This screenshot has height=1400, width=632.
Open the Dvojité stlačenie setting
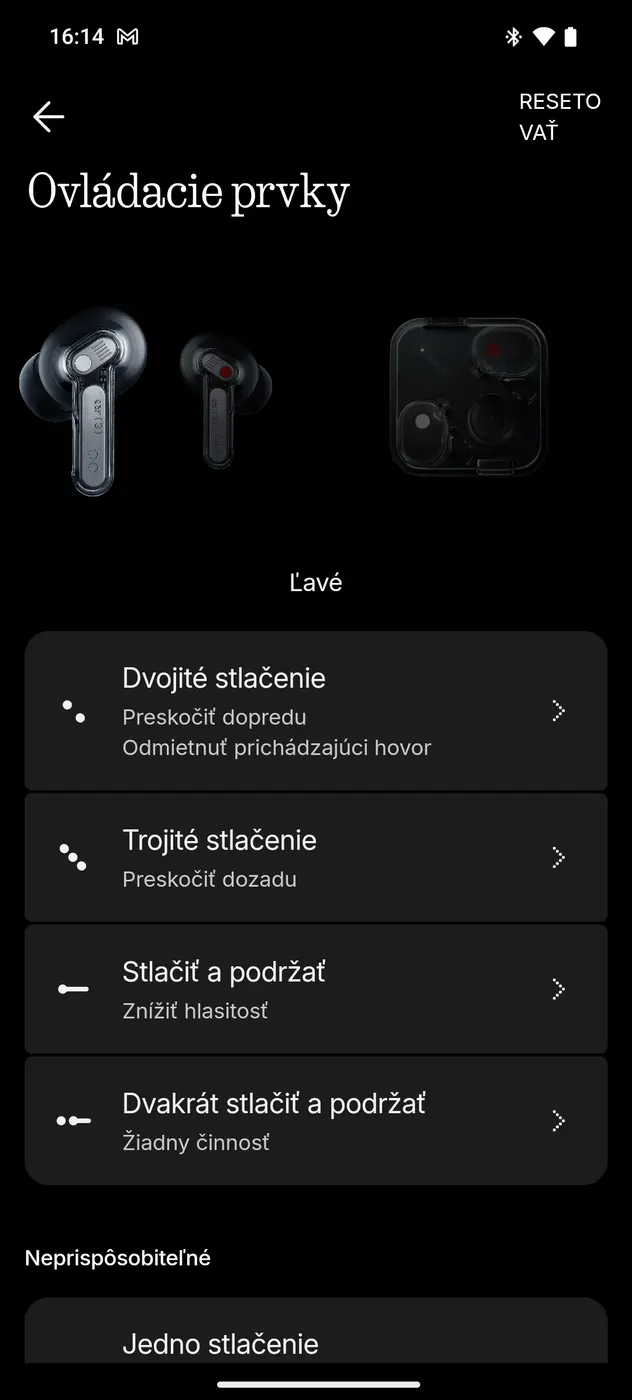[316, 711]
